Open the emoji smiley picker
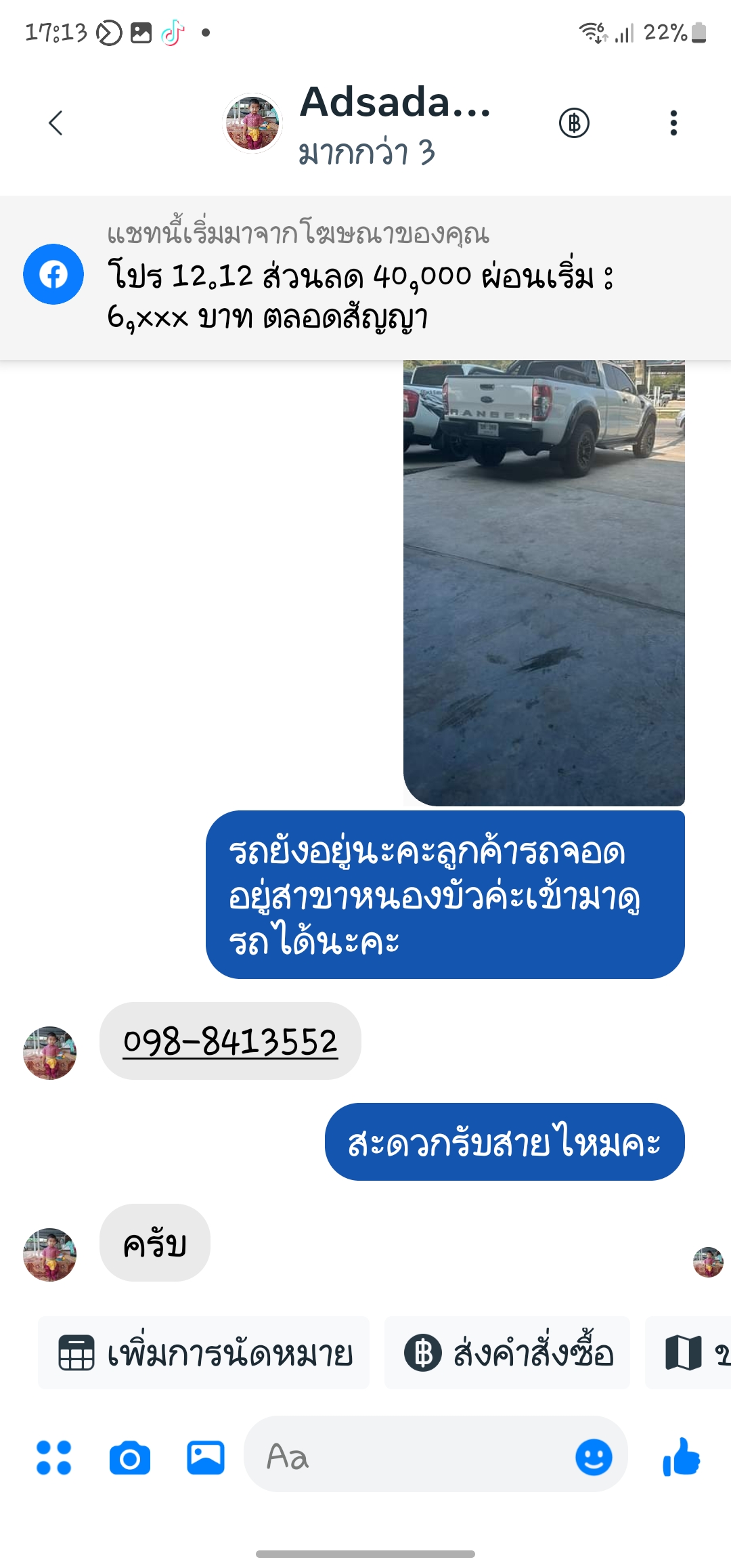 594,1457
